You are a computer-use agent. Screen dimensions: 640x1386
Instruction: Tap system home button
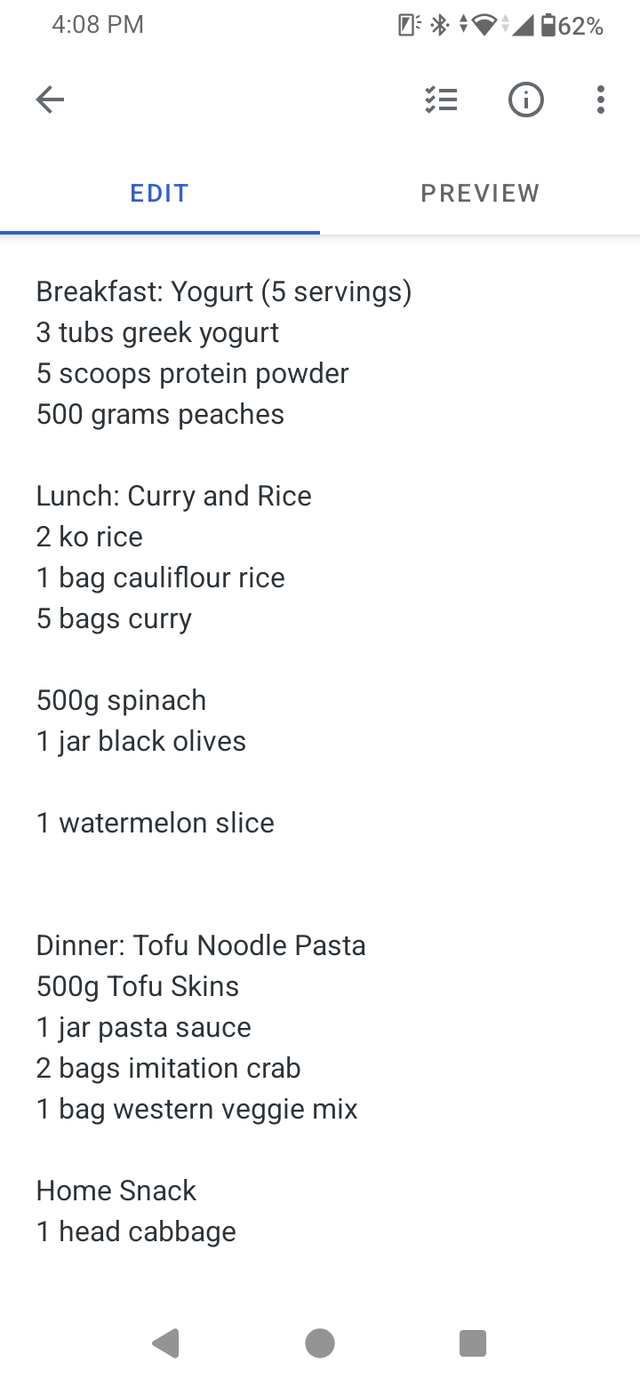(x=320, y=1343)
